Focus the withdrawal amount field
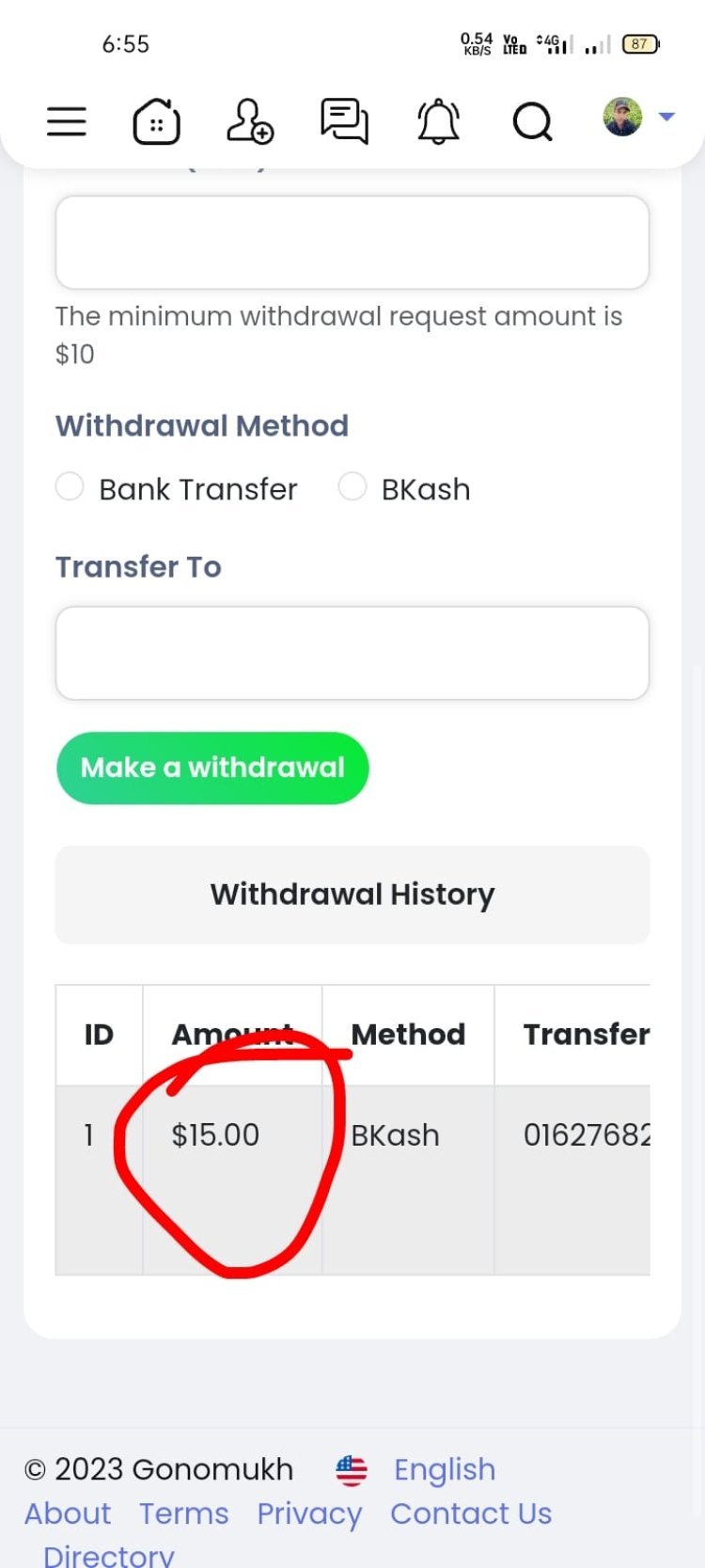Viewport: 705px width, 1568px height. tap(352, 243)
